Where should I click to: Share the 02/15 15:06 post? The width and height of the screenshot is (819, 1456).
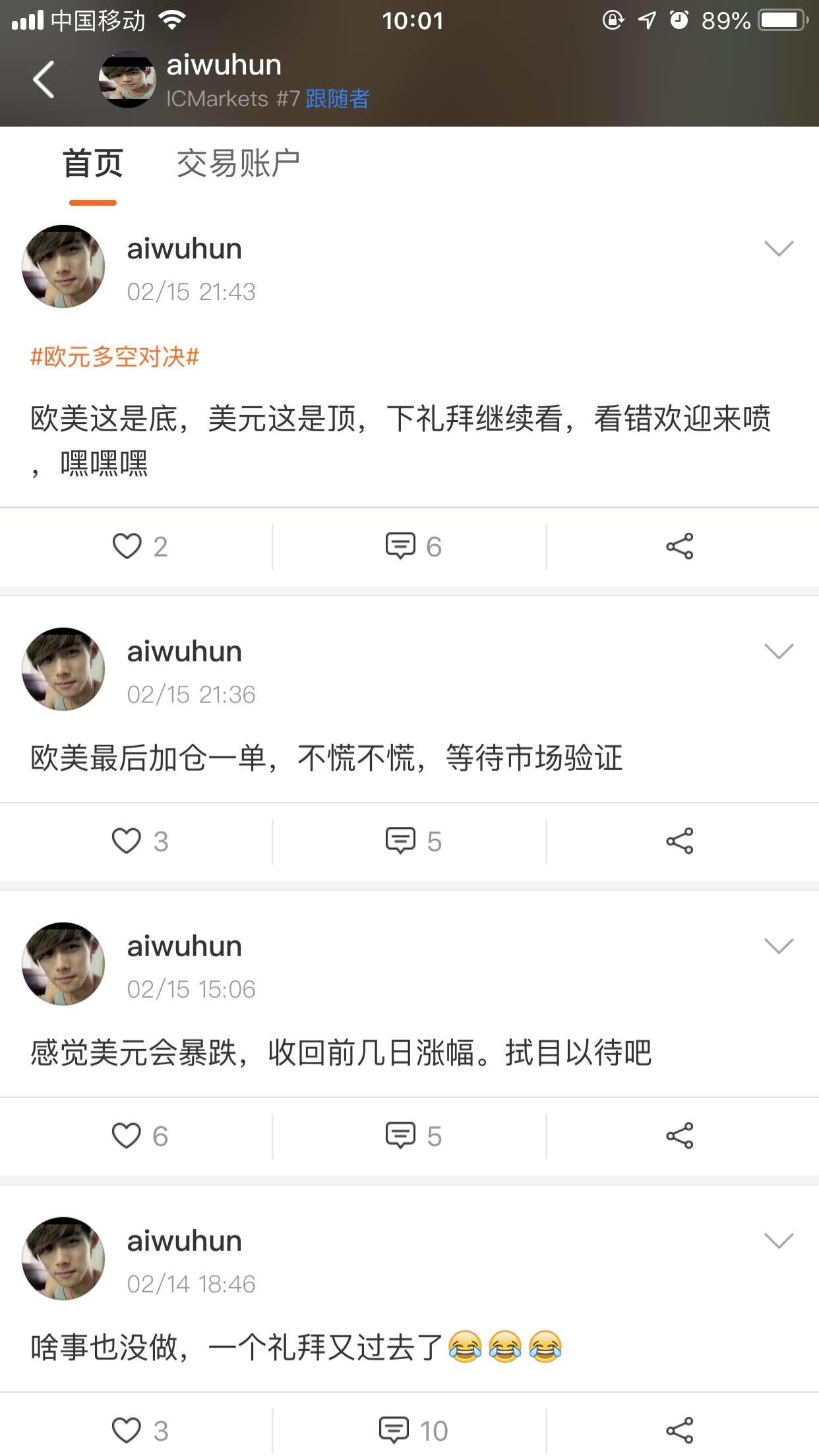680,1136
